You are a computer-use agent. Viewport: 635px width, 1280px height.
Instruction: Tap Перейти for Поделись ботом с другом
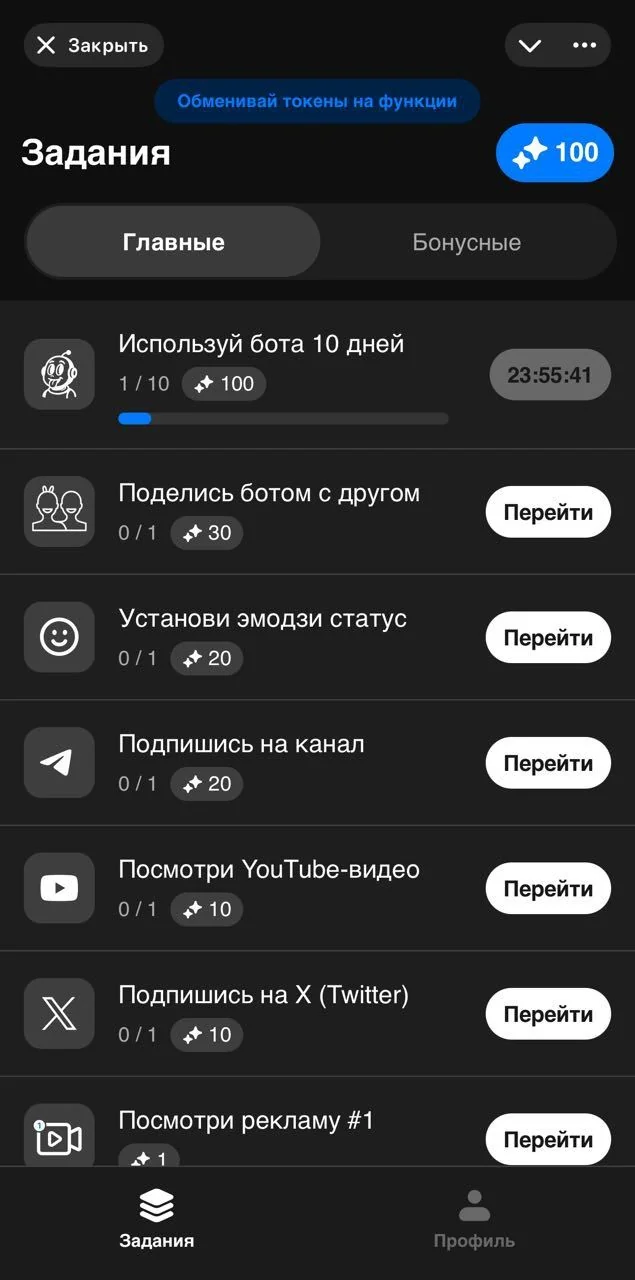(x=548, y=512)
